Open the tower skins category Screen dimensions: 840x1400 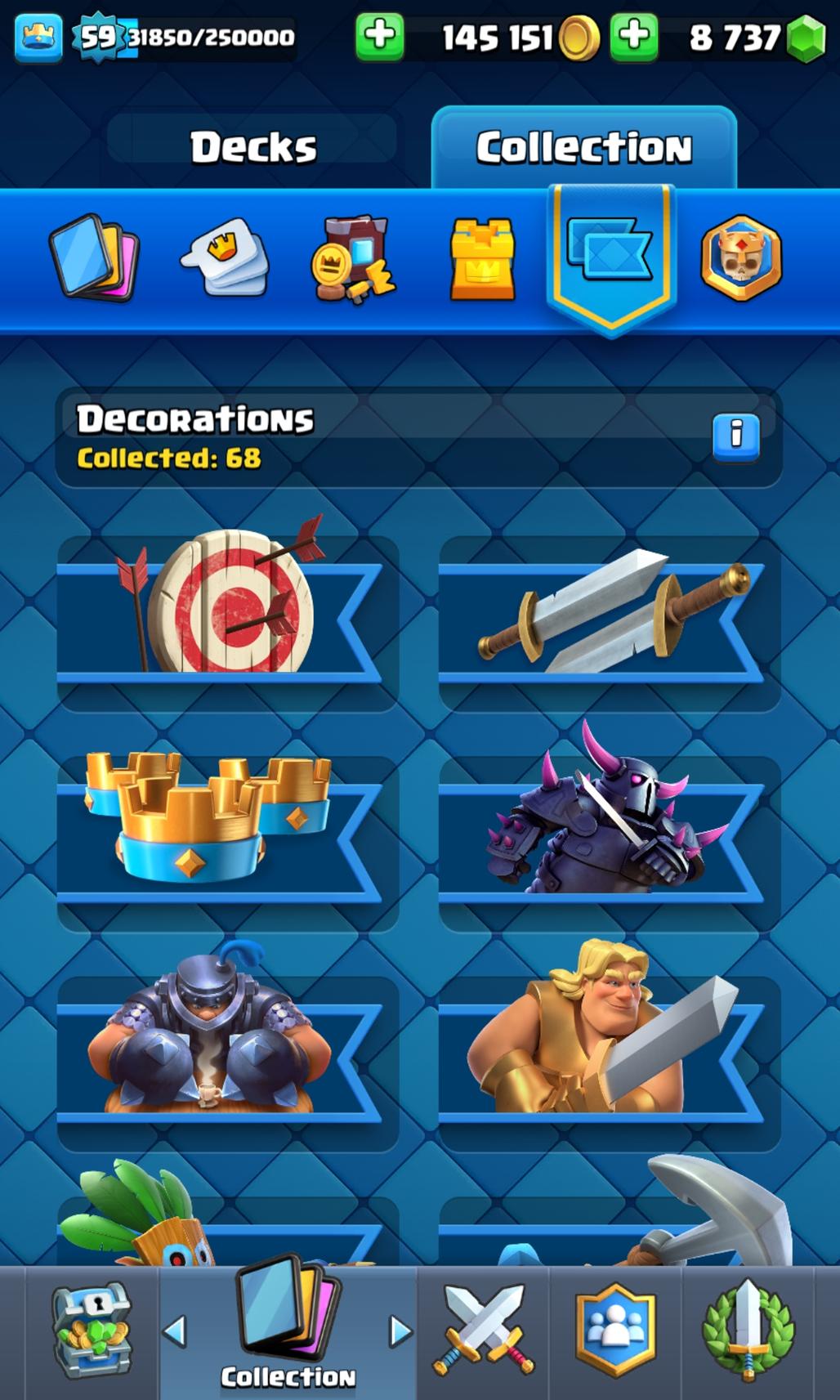[x=482, y=259]
